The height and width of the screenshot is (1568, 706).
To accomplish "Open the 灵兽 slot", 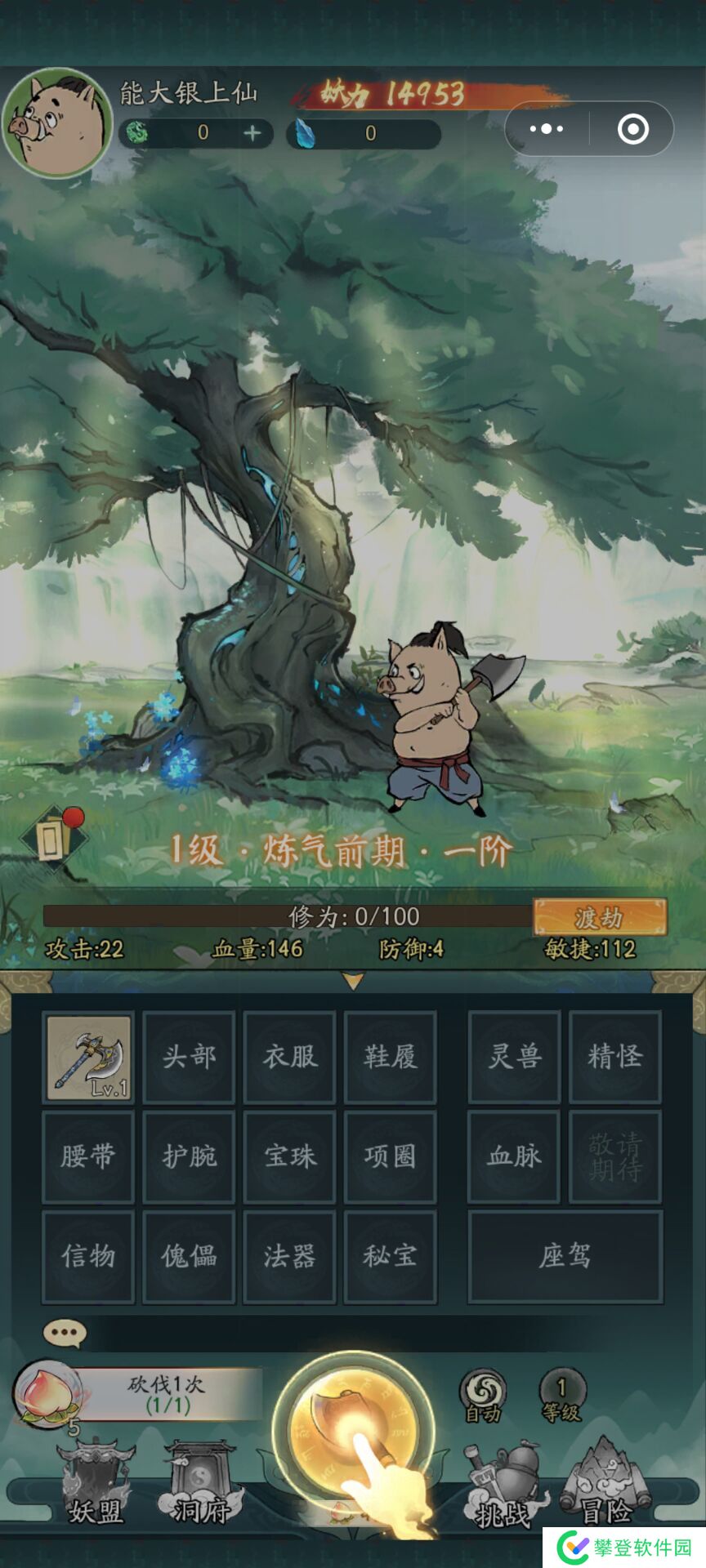I will tap(514, 1057).
